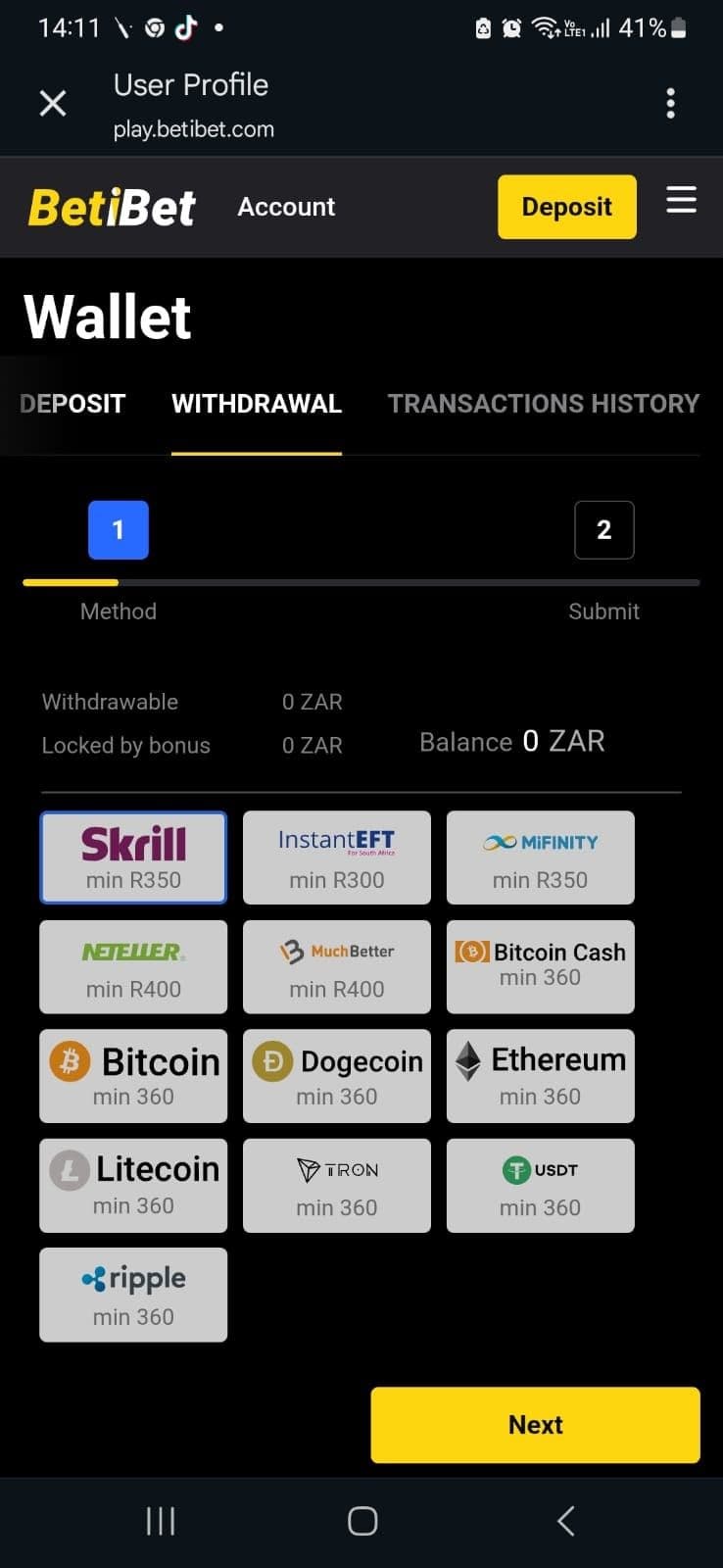723x1568 pixels.
Task: Pick Dogecoin for withdrawal
Action: 336,1076
